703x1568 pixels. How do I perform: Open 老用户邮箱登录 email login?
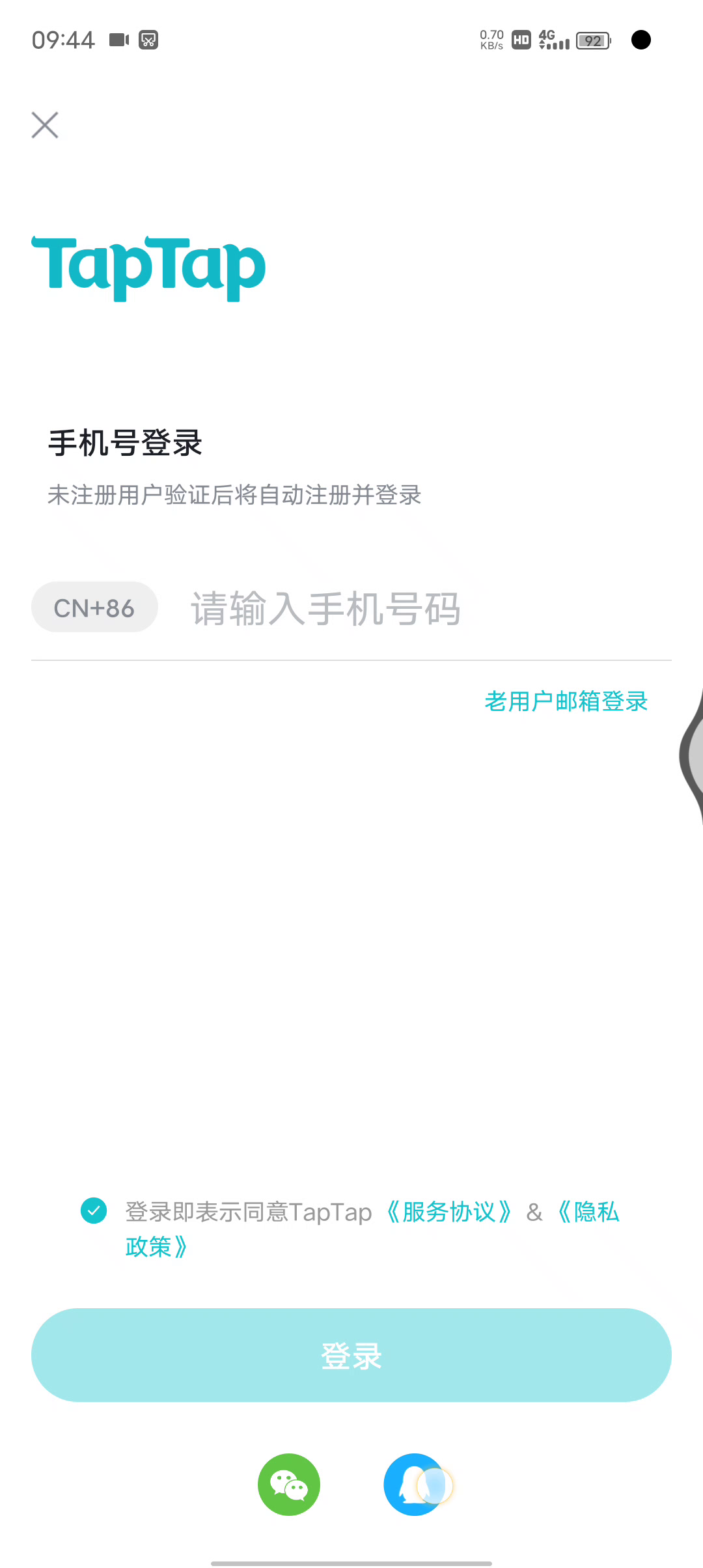click(566, 701)
